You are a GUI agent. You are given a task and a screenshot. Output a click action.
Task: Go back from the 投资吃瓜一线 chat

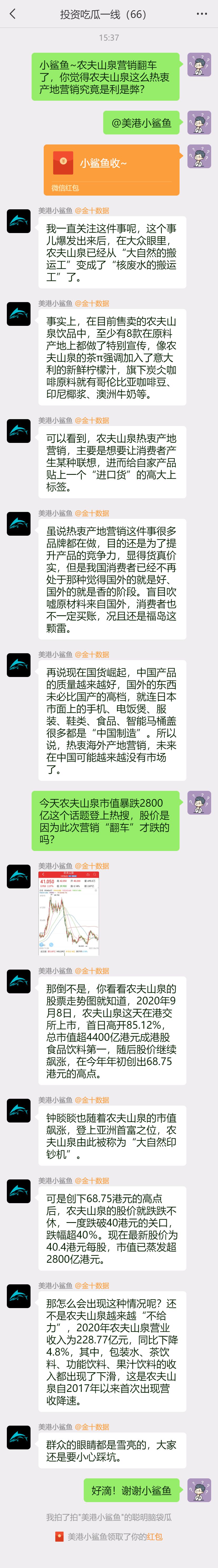(x=13, y=13)
